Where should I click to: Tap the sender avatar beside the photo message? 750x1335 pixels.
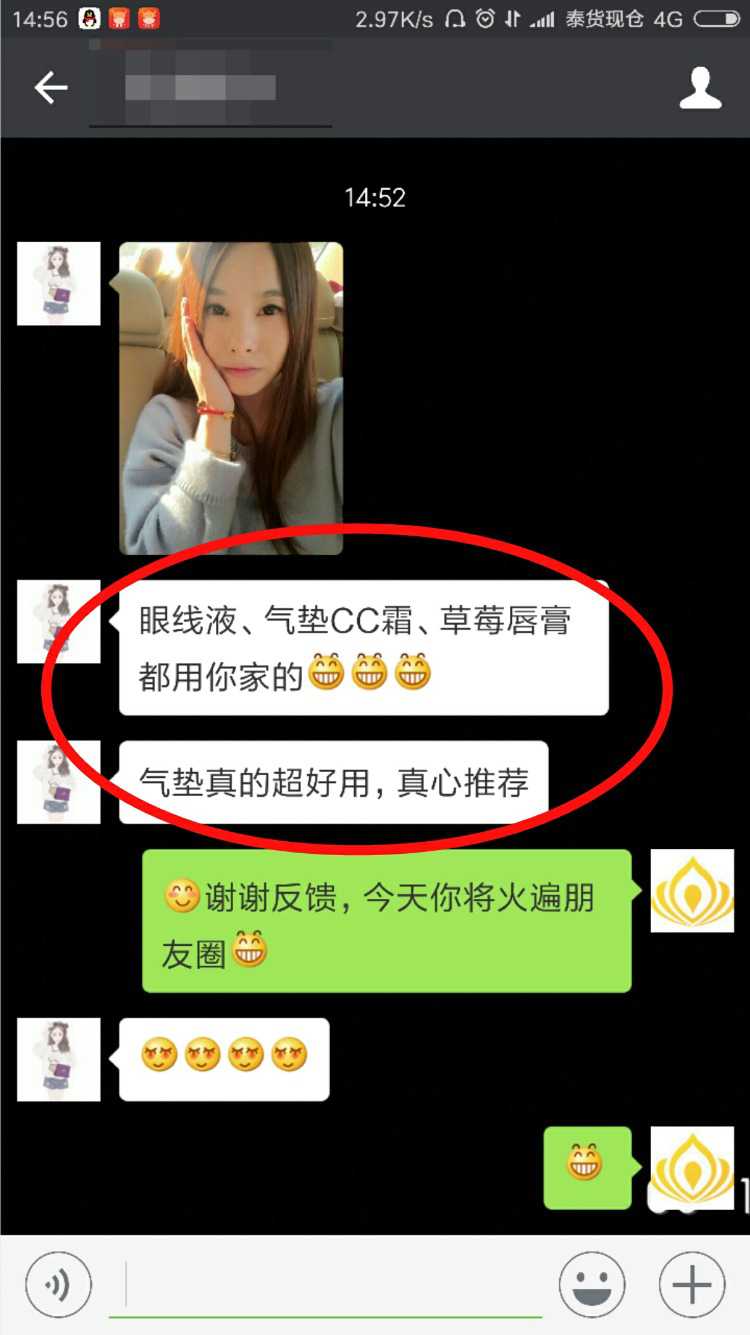tap(59, 284)
